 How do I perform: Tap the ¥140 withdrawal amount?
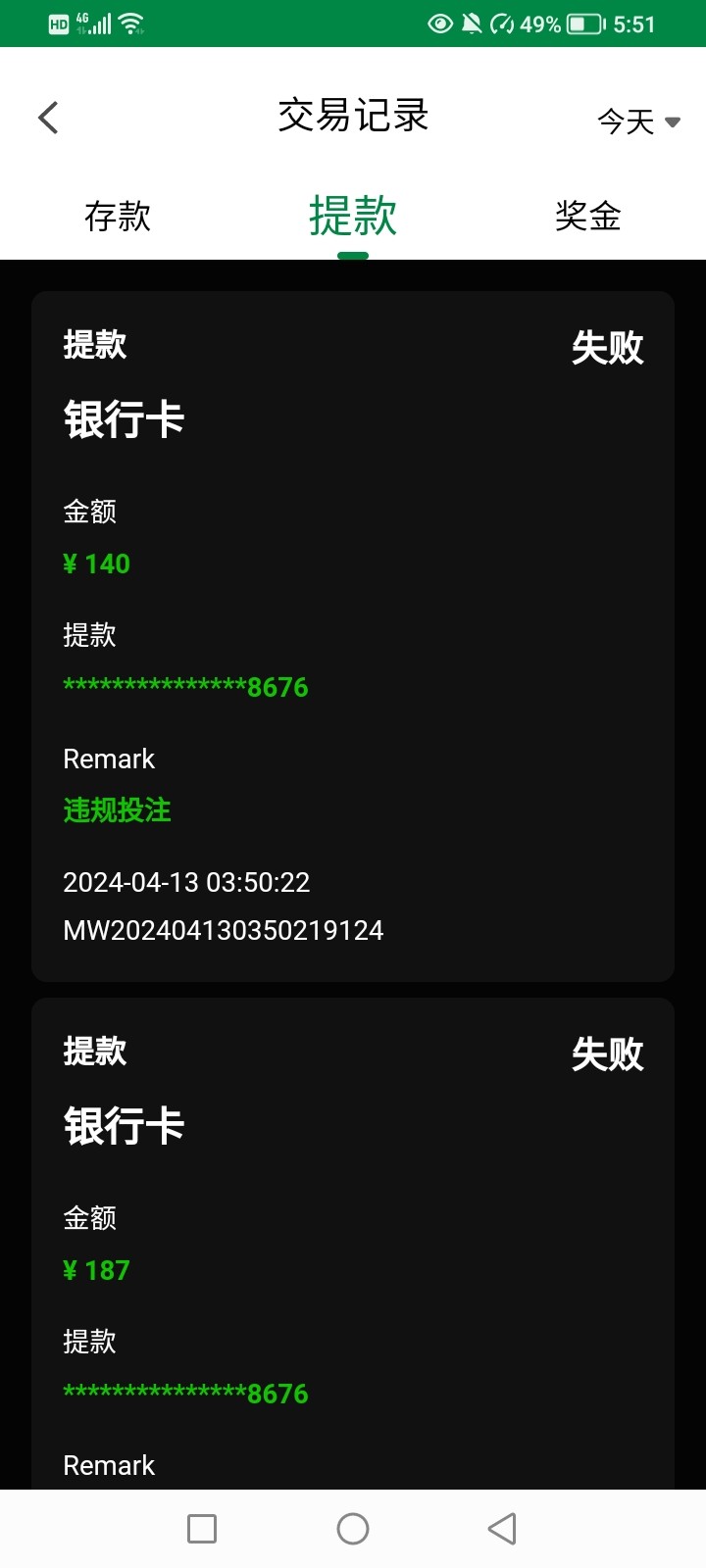[96, 563]
